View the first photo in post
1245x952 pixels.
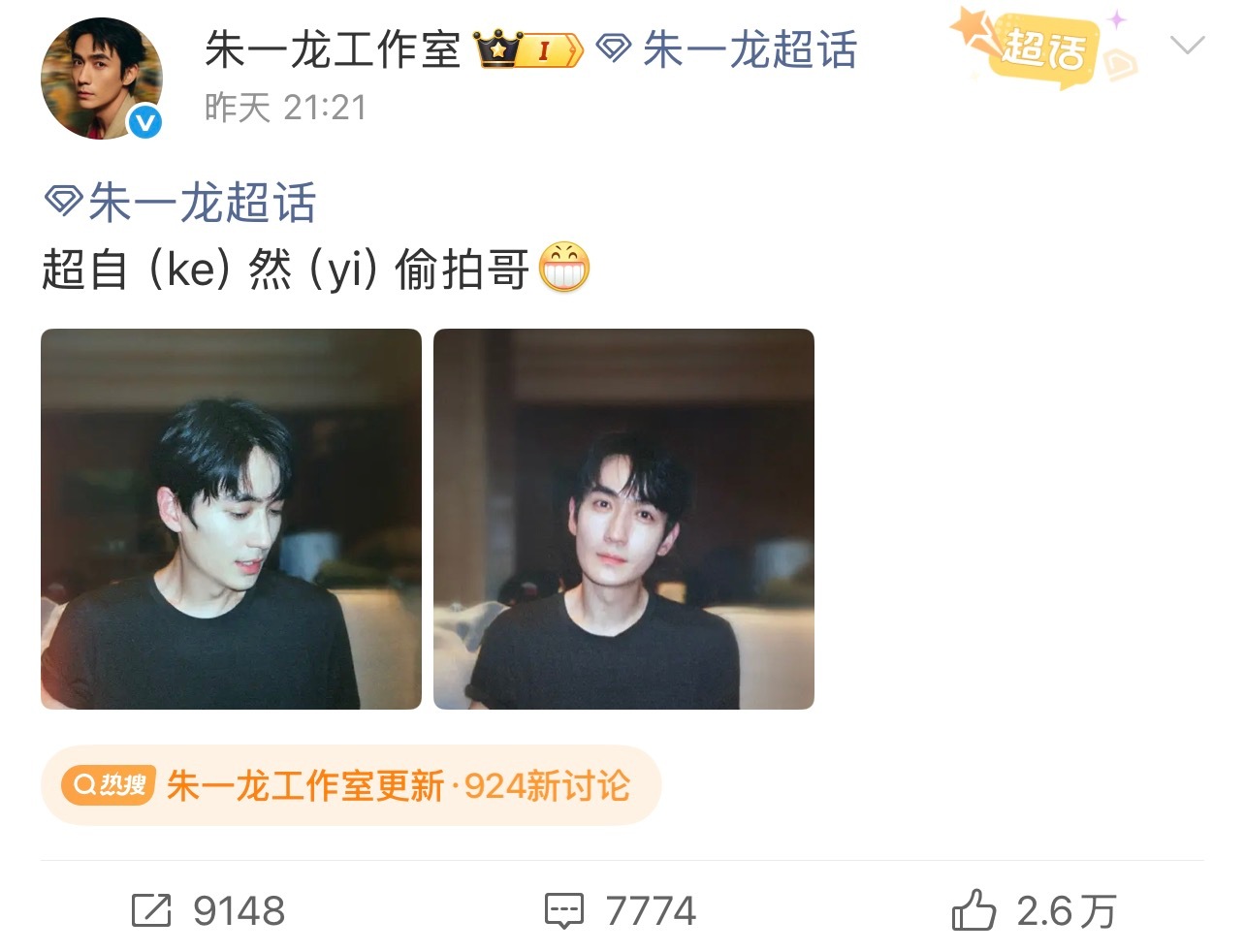(x=231, y=519)
